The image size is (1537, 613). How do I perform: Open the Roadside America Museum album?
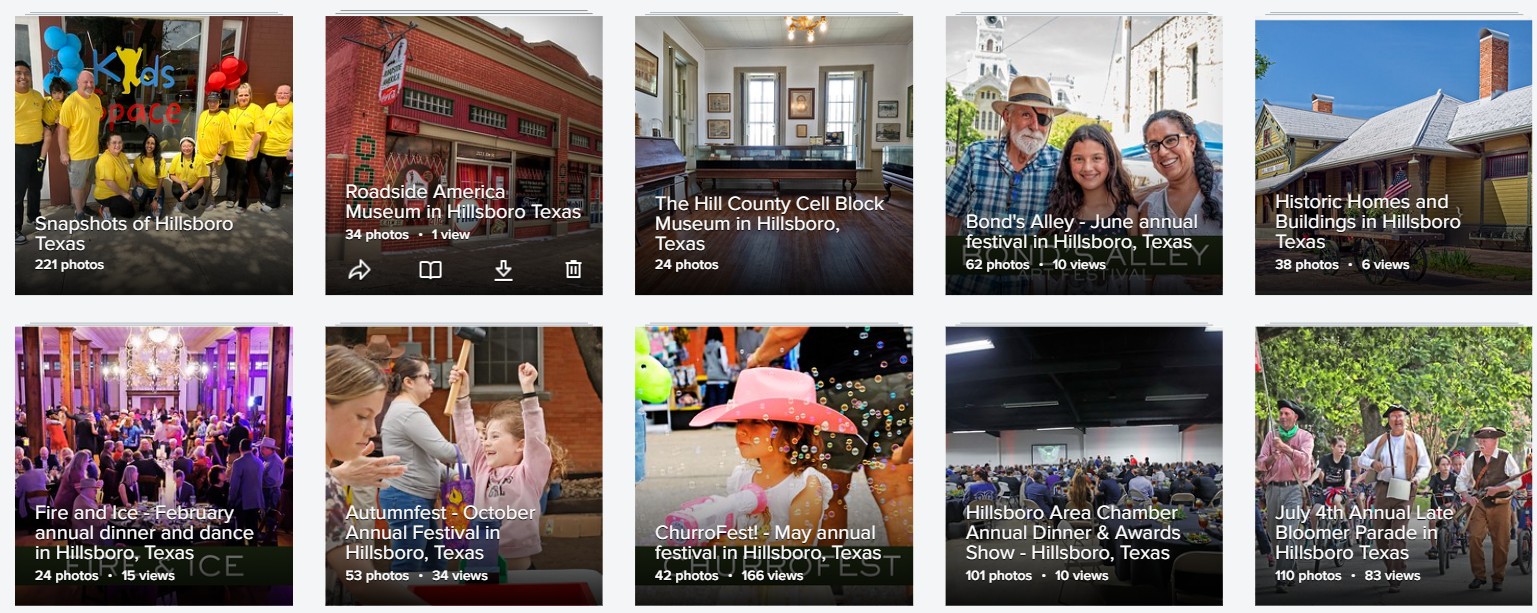tap(463, 120)
